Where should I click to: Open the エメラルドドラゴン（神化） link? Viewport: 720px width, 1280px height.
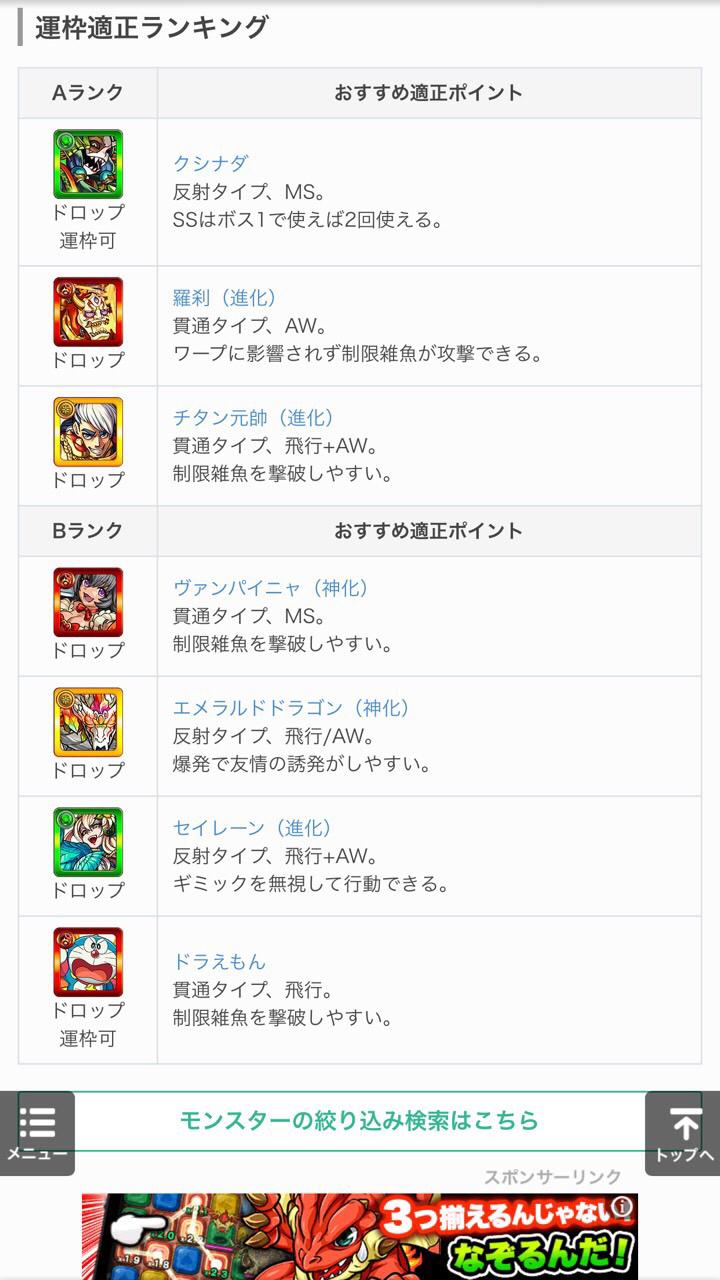point(291,708)
